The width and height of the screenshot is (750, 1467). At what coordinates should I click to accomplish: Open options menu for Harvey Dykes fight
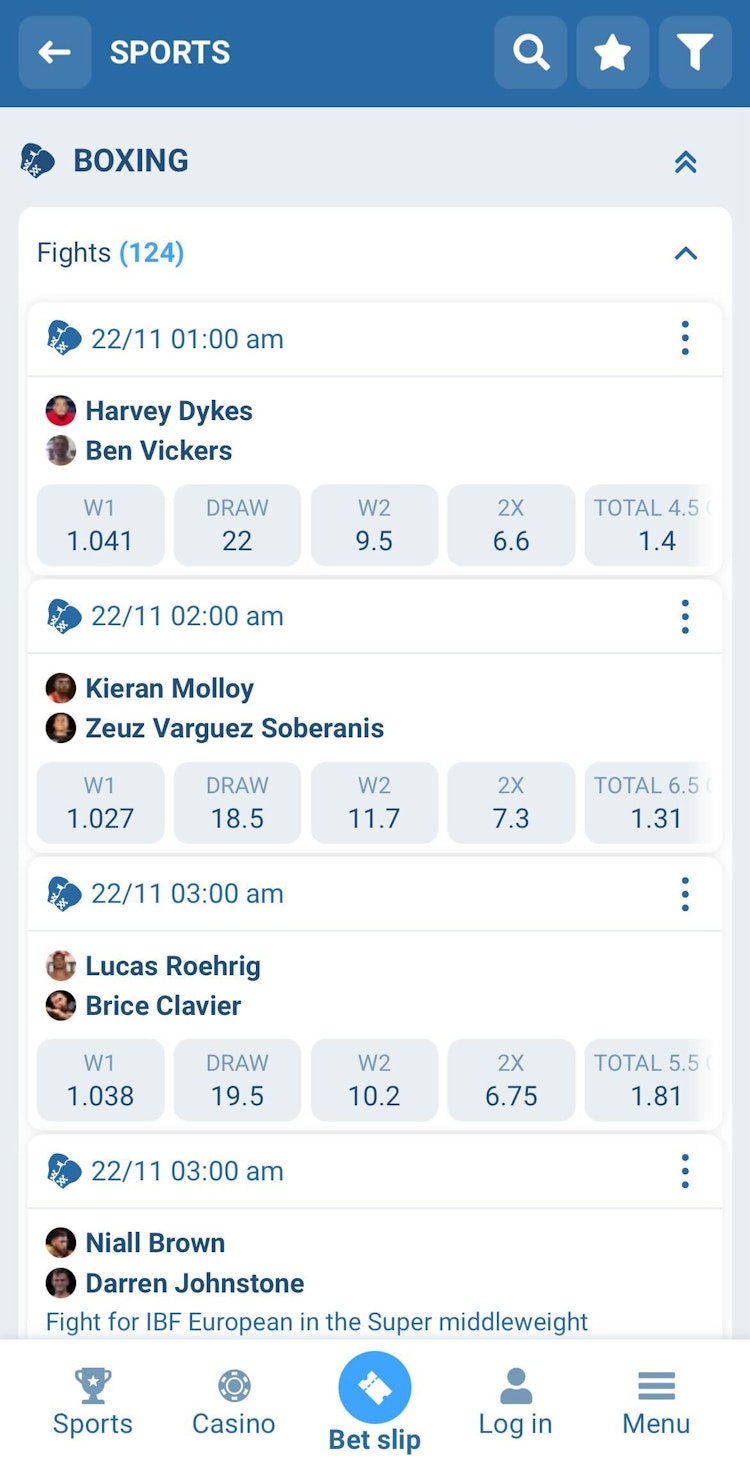click(685, 338)
